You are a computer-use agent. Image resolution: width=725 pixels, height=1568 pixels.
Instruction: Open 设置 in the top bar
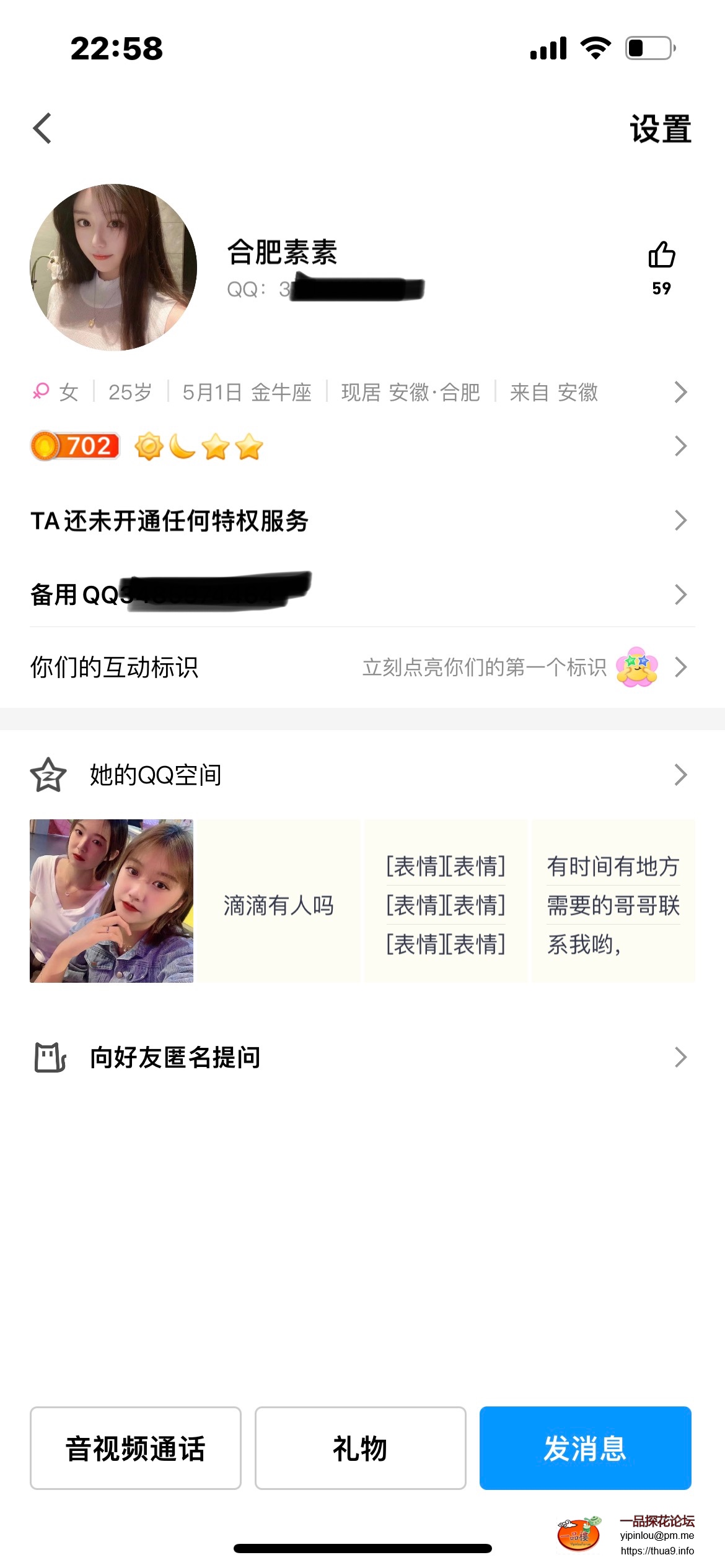coord(660,129)
